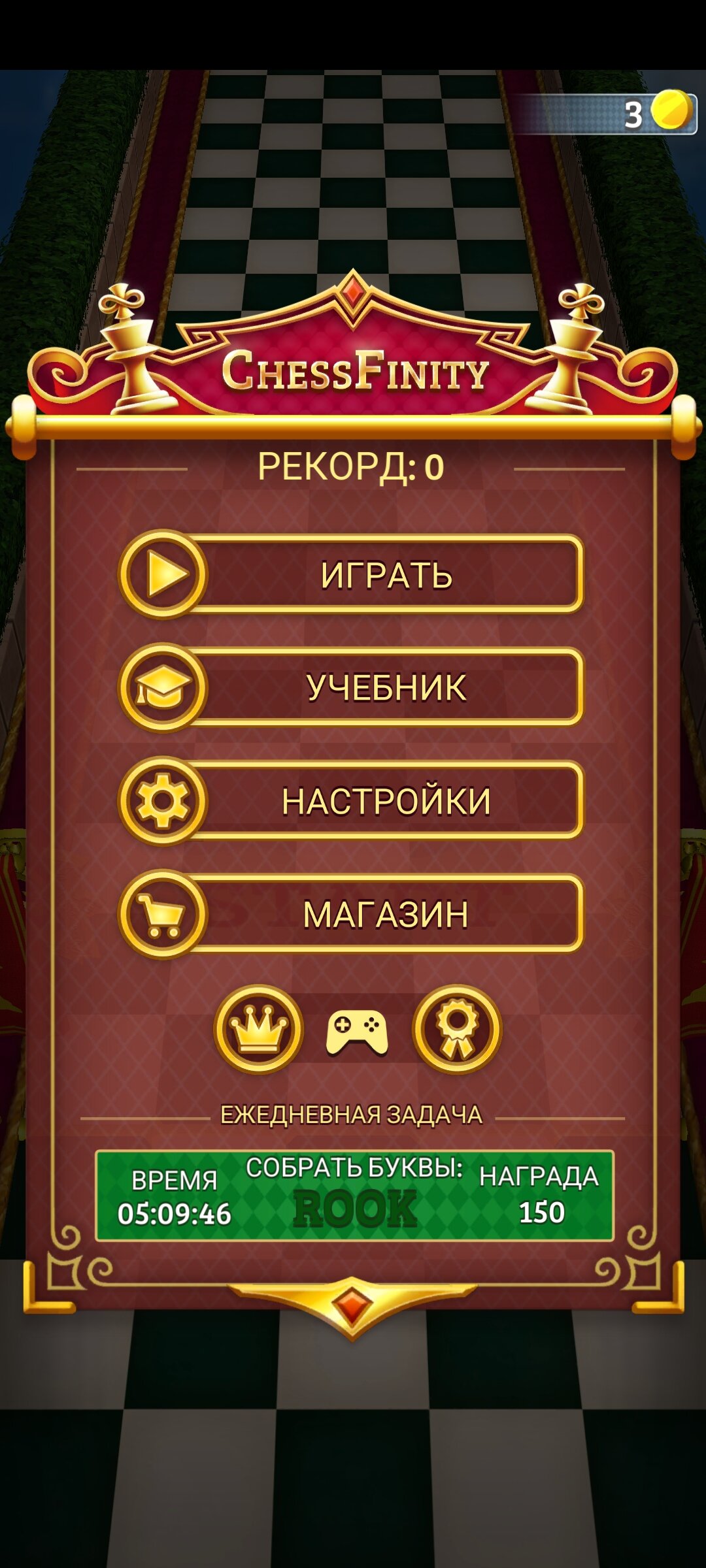Tap the game controller icon
This screenshot has width=706, height=1568.
[357, 1032]
